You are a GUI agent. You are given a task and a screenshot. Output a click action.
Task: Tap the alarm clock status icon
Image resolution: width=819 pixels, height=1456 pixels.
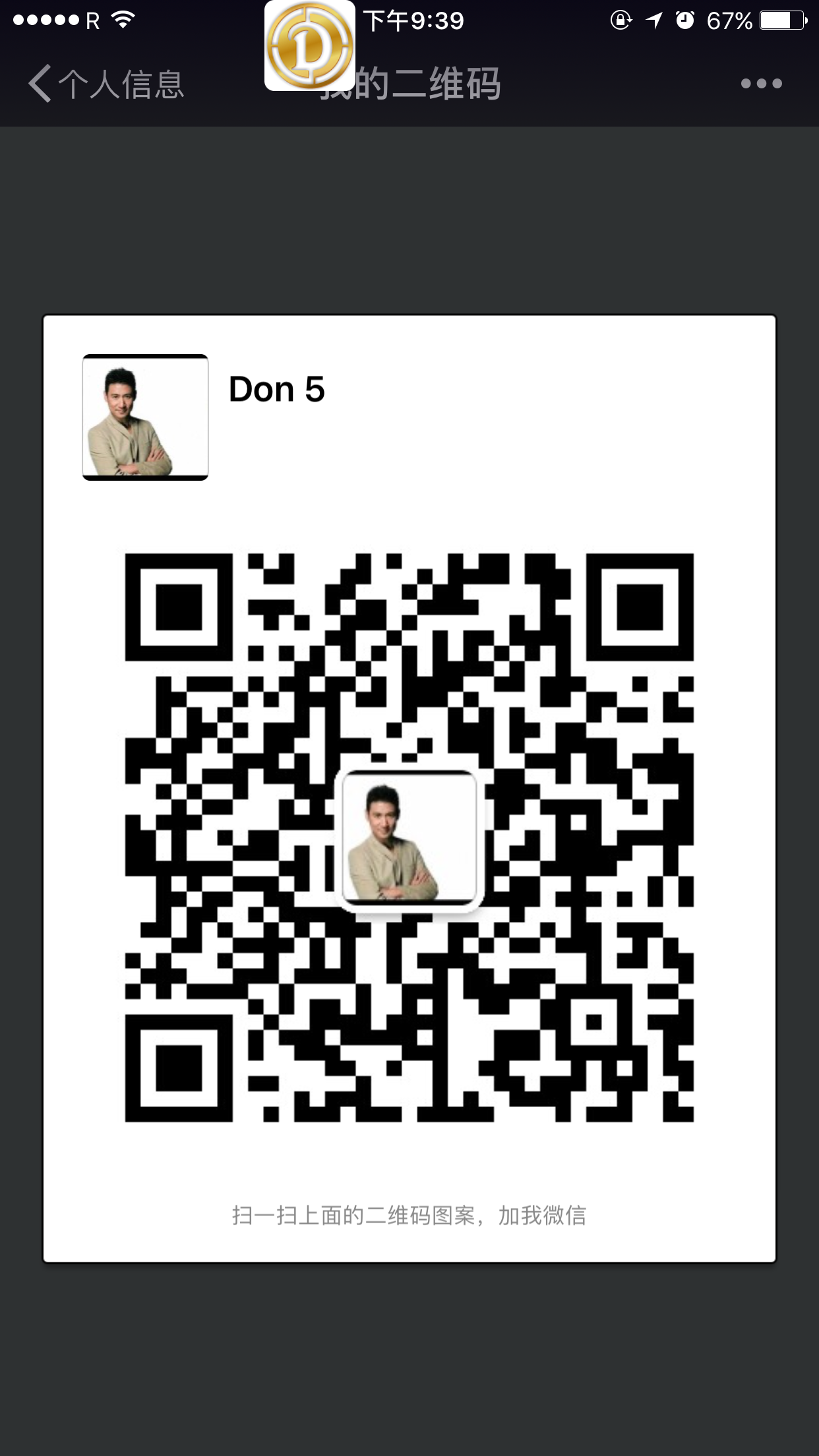(686, 20)
